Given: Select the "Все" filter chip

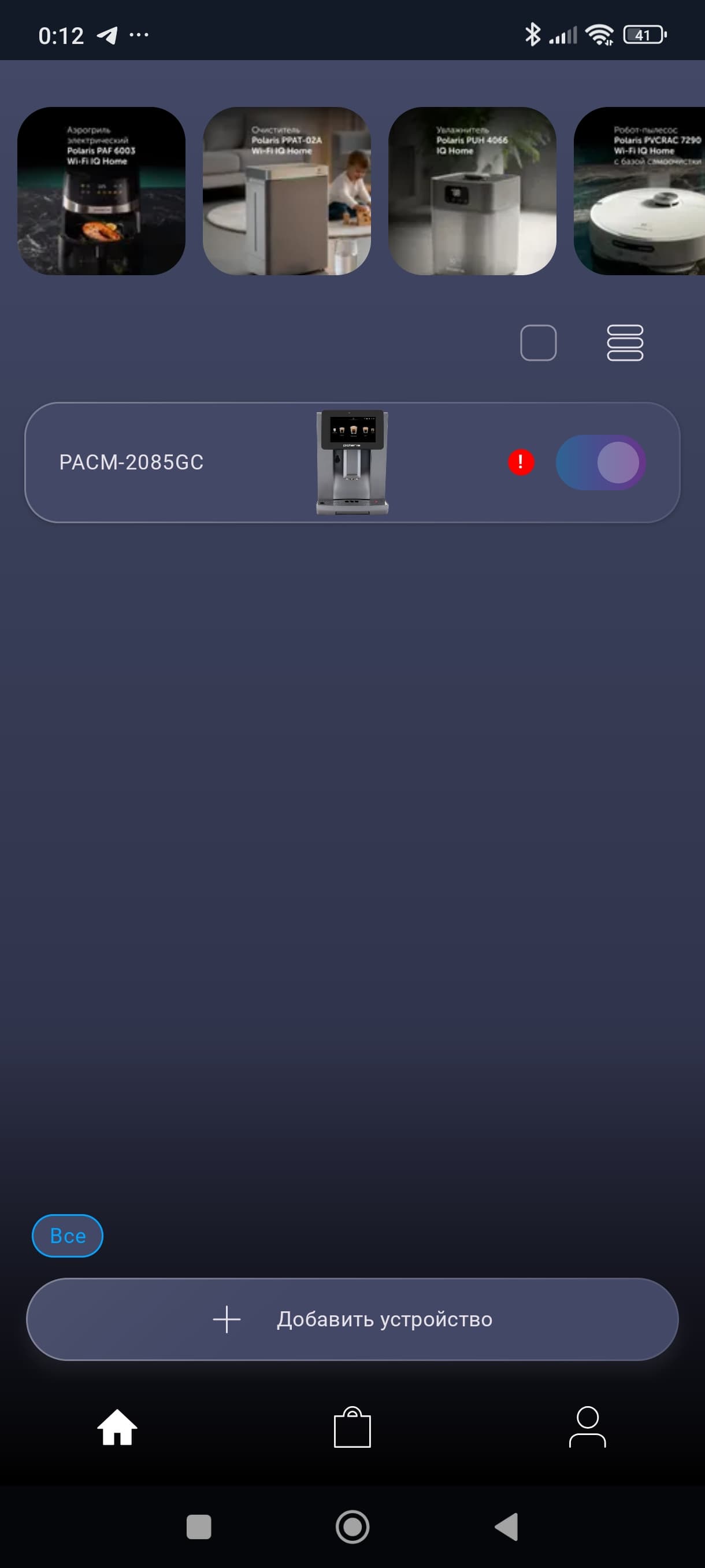Looking at the screenshot, I should pos(68,1236).
